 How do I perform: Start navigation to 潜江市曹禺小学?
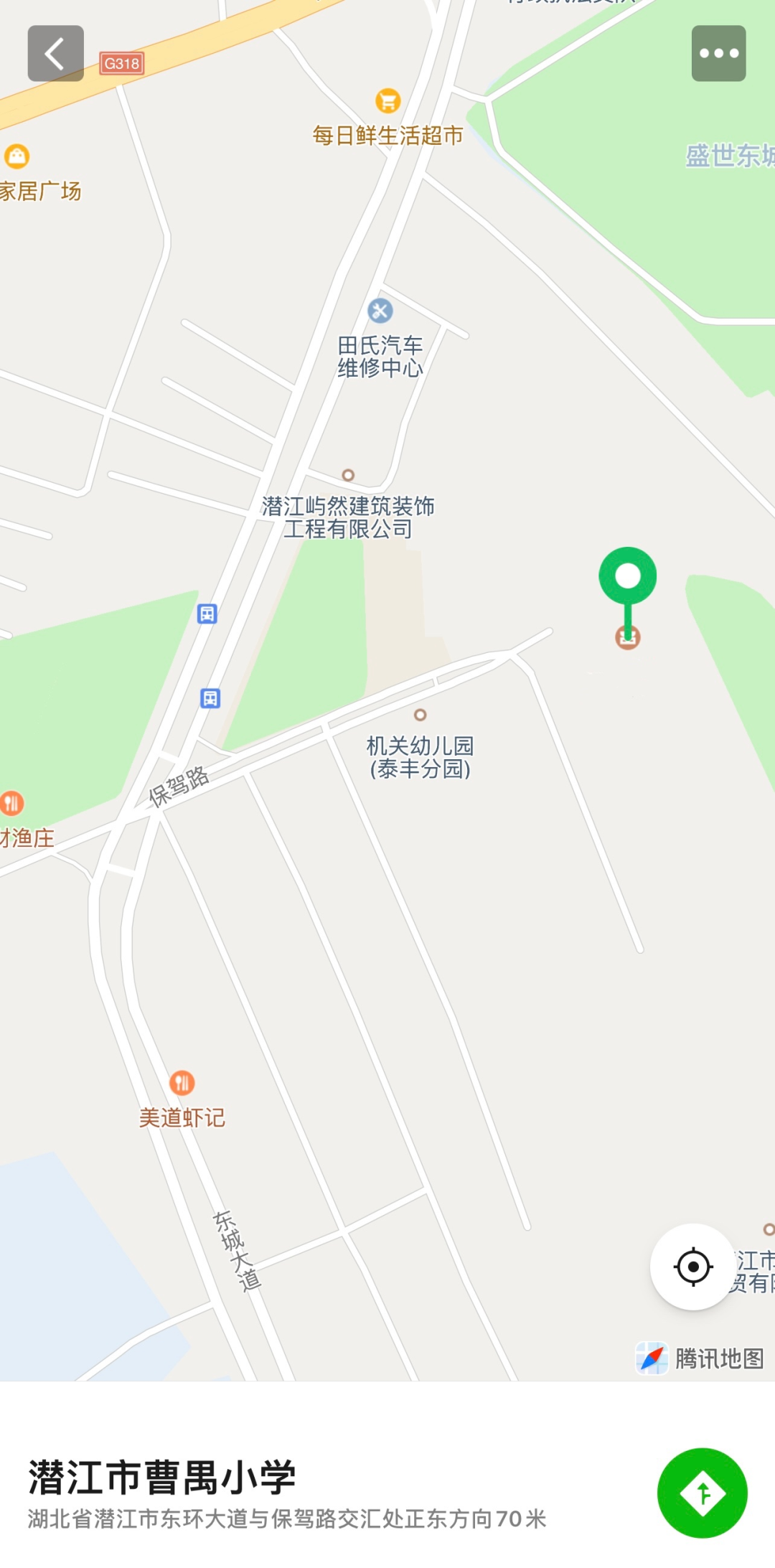[702, 1493]
